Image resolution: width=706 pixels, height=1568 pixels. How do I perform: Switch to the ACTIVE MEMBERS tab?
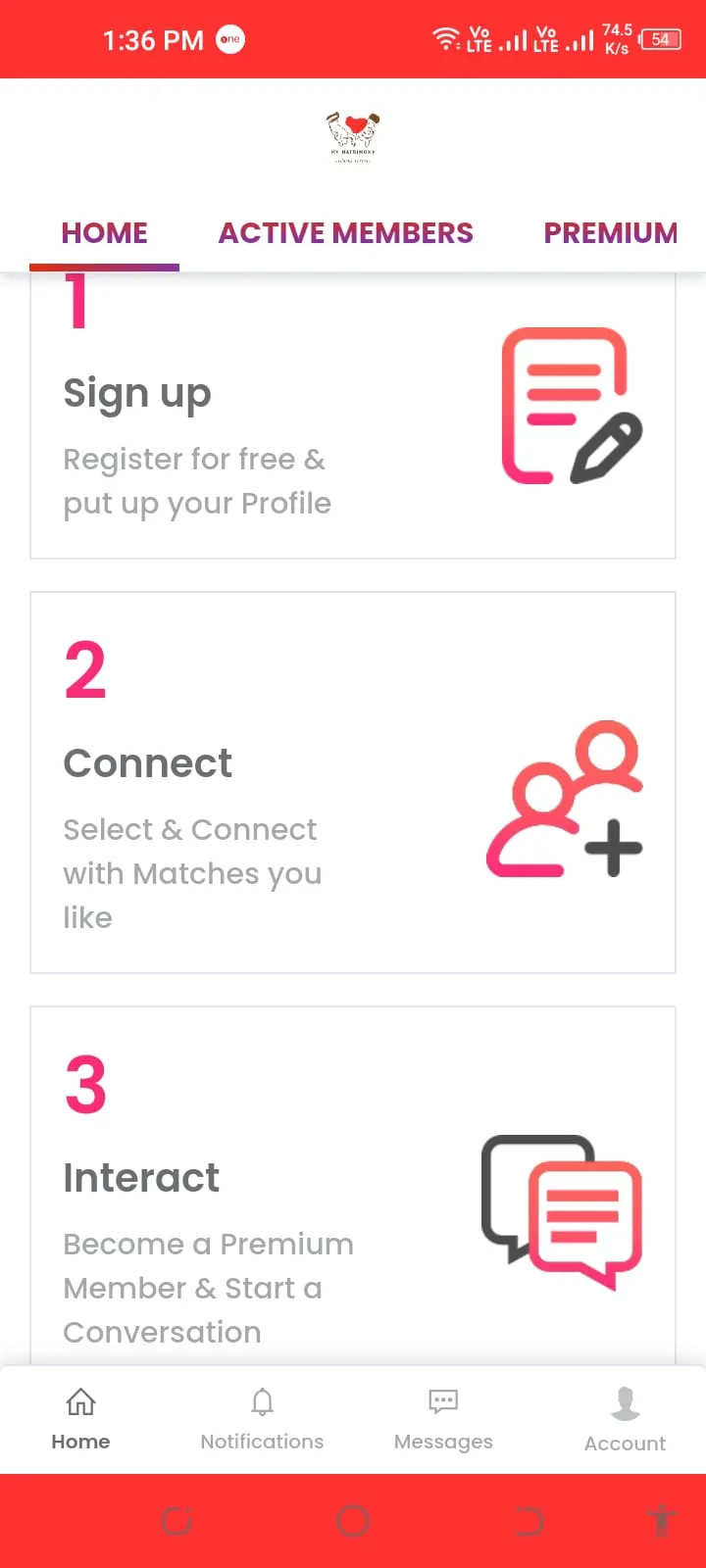pyautogui.click(x=345, y=233)
